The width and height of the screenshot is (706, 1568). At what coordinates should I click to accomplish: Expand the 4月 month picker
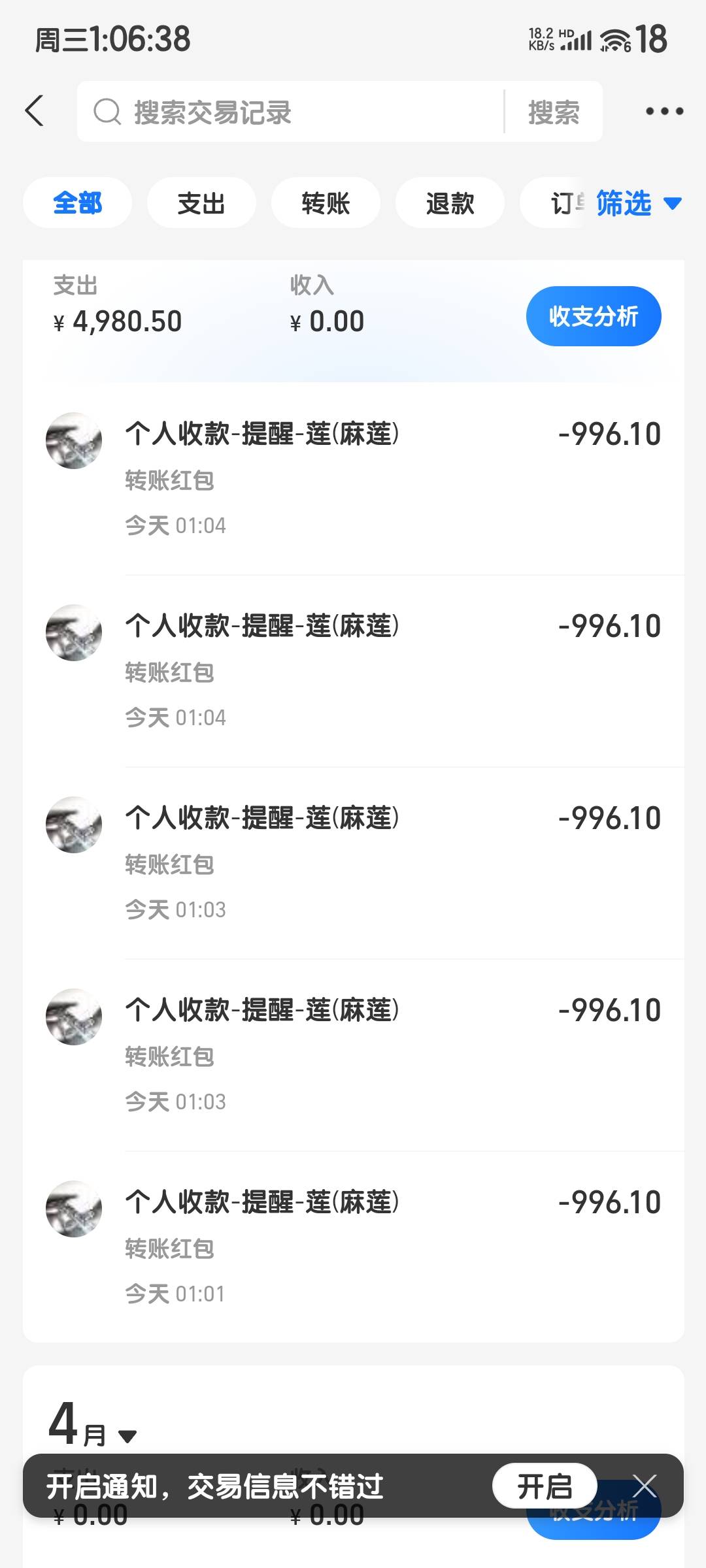pos(93,1425)
